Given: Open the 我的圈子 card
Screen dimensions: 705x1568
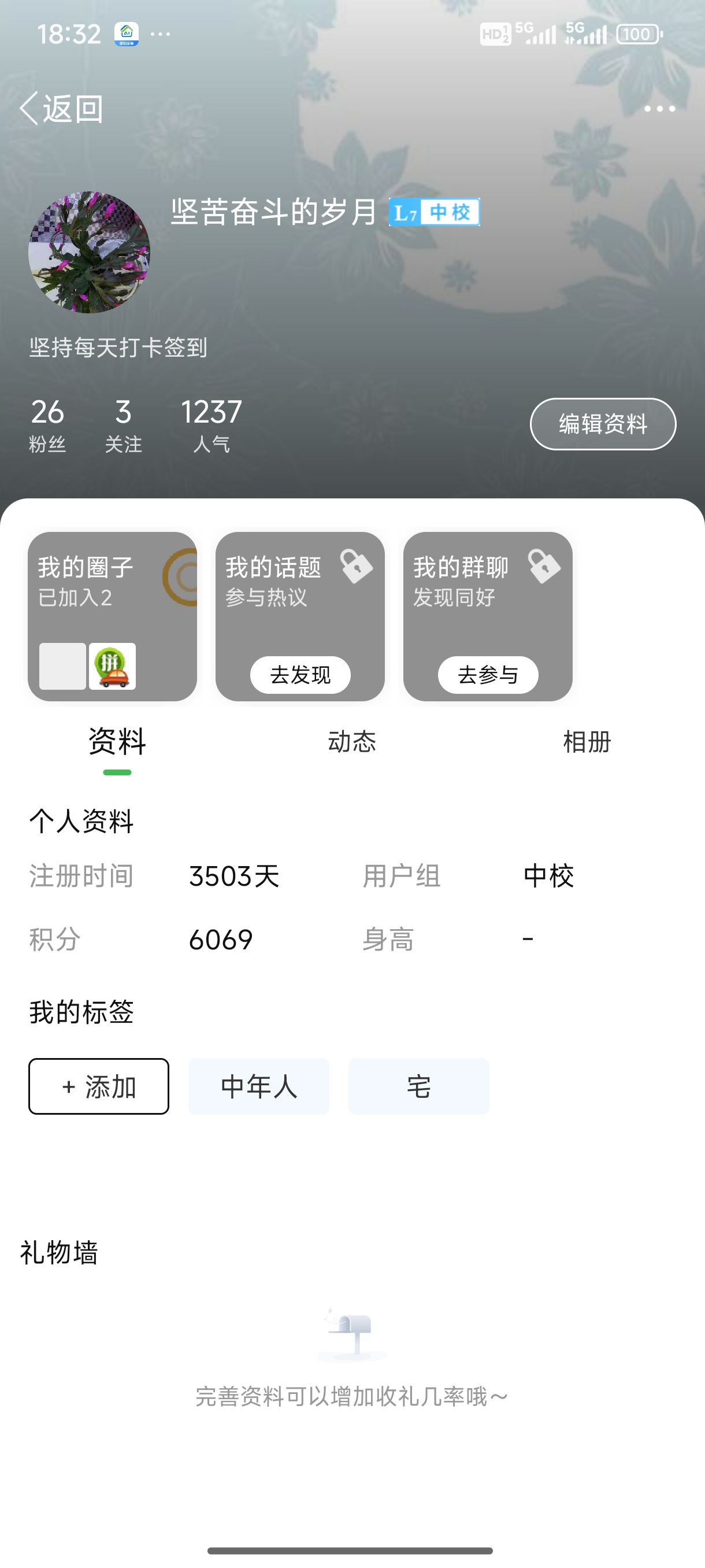Looking at the screenshot, I should coord(112,615).
